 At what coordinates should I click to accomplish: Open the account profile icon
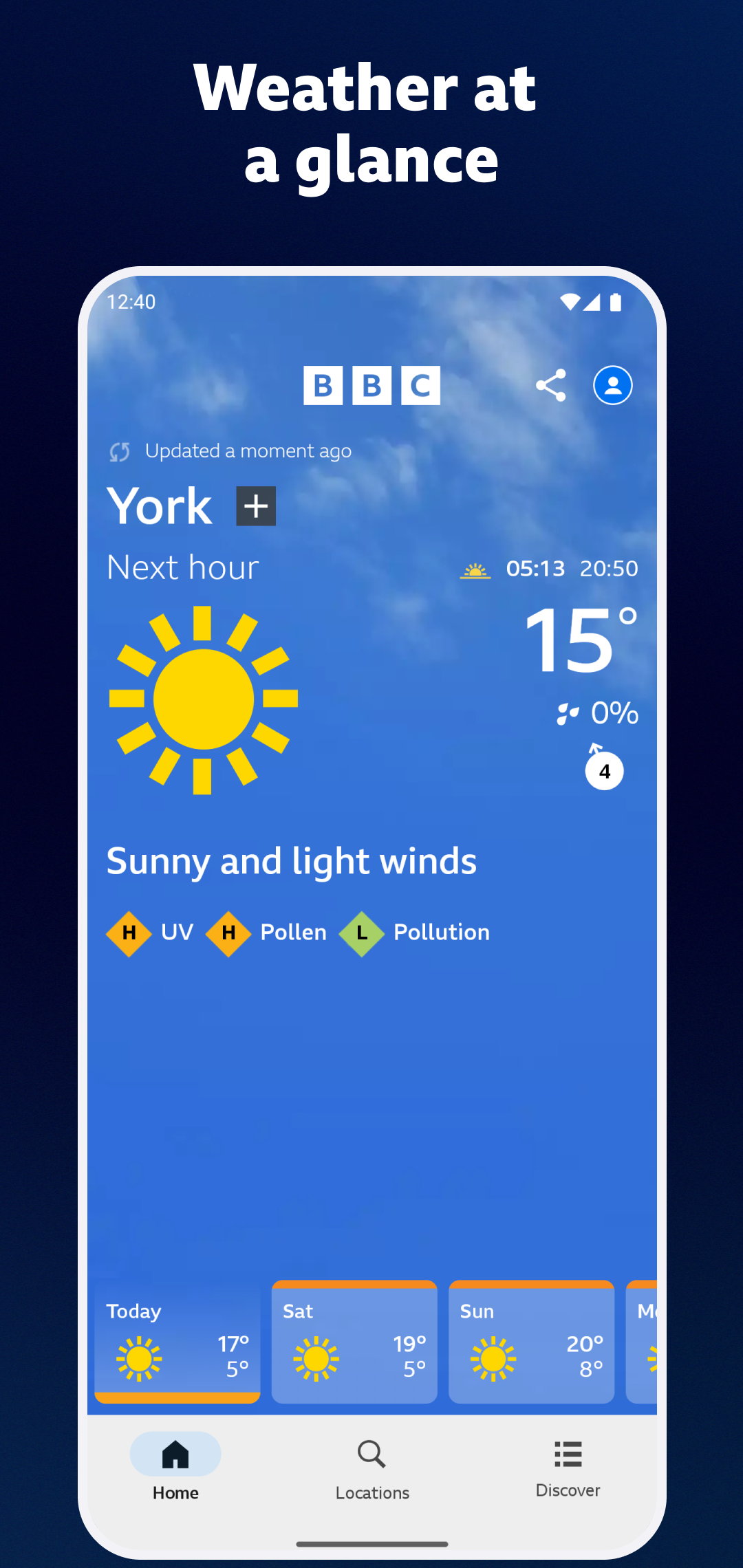[612, 385]
